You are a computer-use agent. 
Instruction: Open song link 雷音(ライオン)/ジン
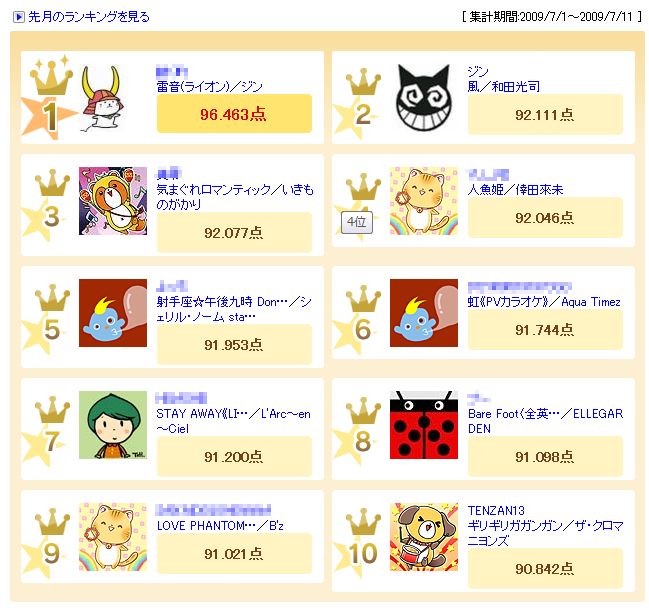click(209, 87)
